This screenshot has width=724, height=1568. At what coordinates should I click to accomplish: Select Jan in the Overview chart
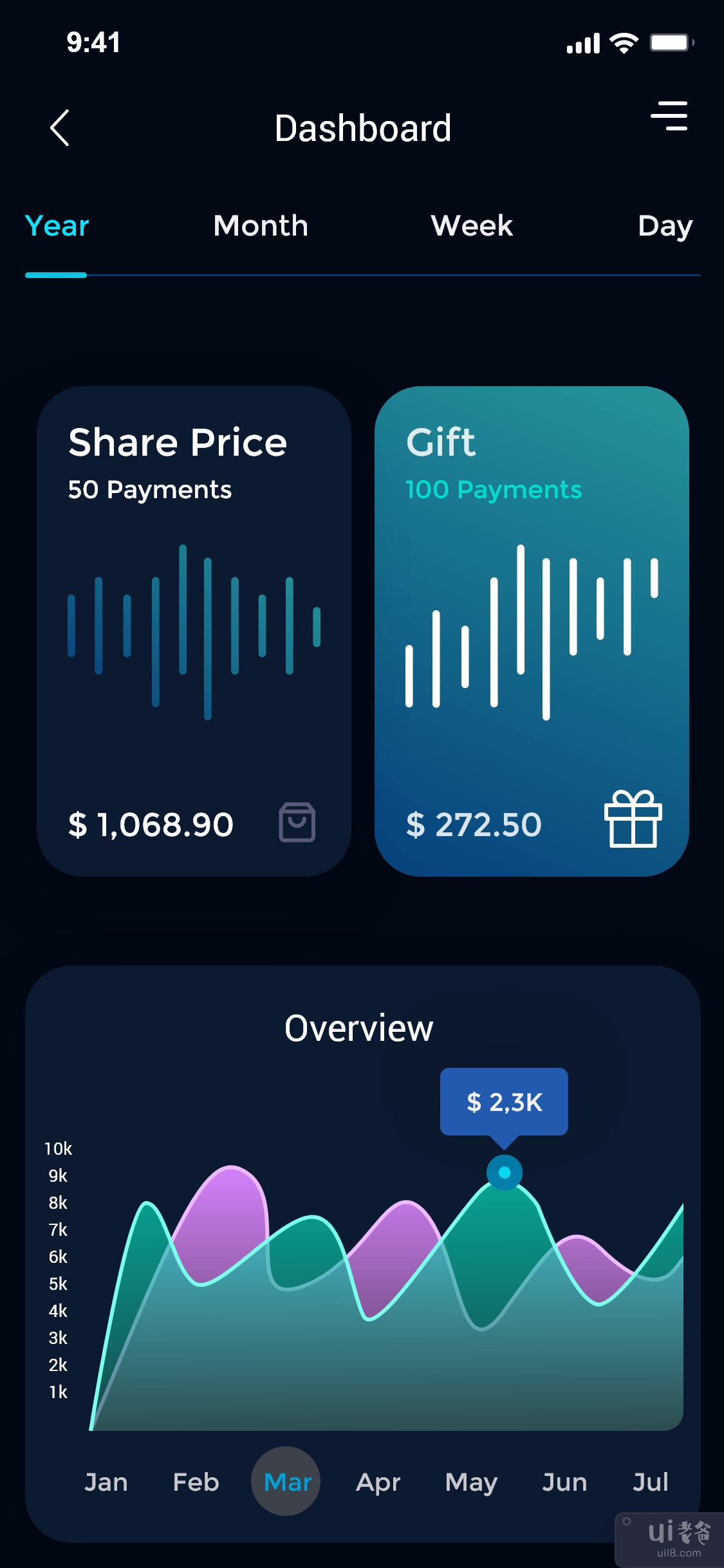pos(106,1482)
